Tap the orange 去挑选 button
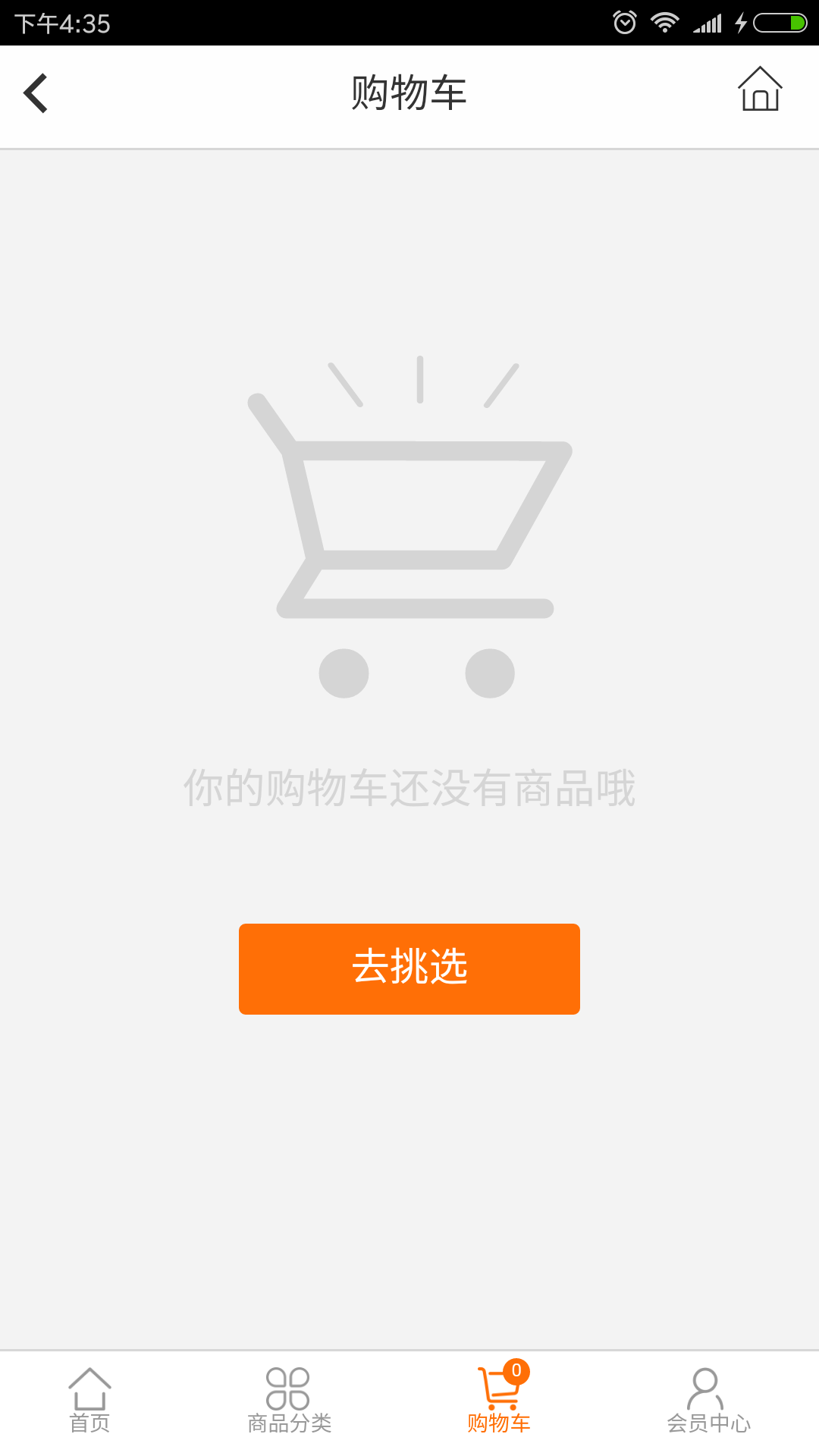819x1456 pixels. click(x=409, y=968)
